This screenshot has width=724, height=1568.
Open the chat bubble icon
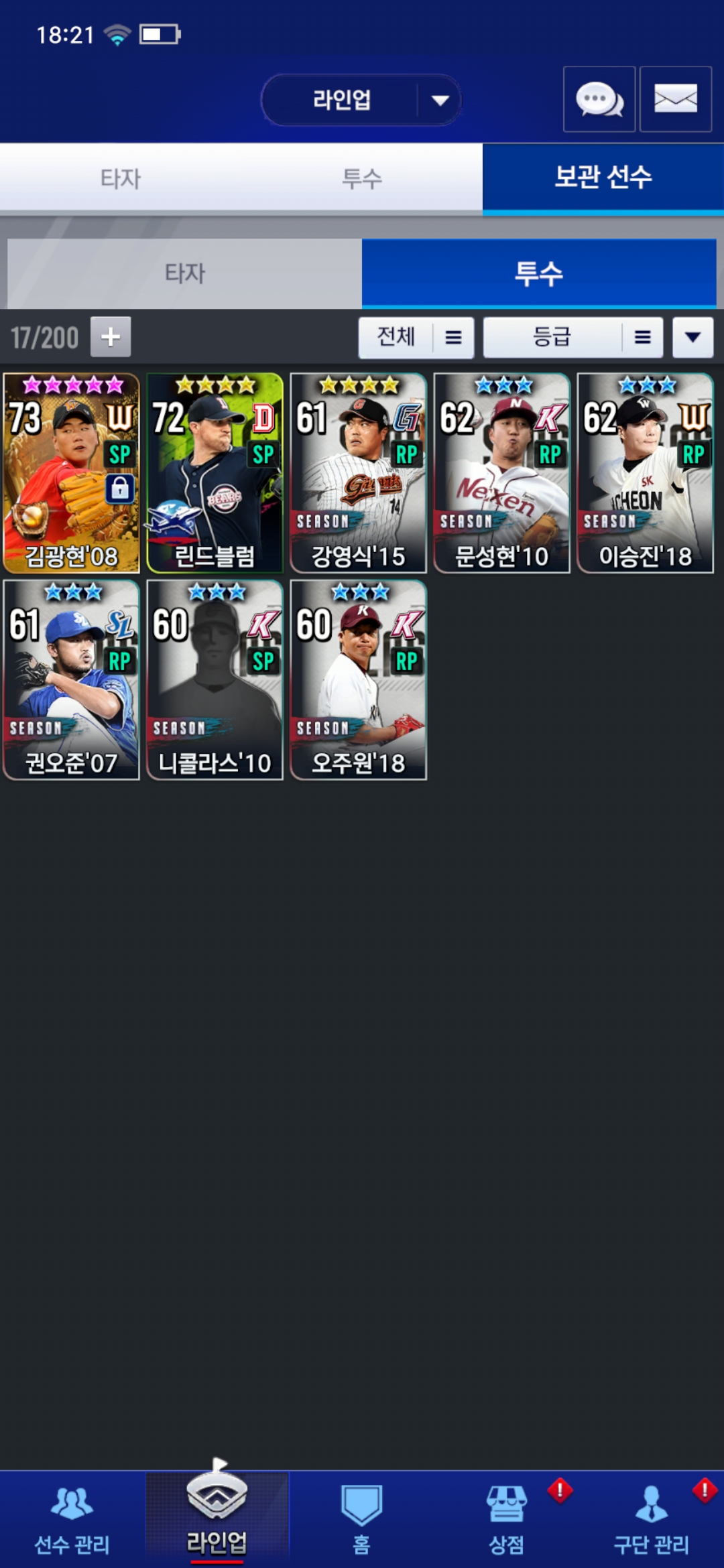tap(599, 99)
